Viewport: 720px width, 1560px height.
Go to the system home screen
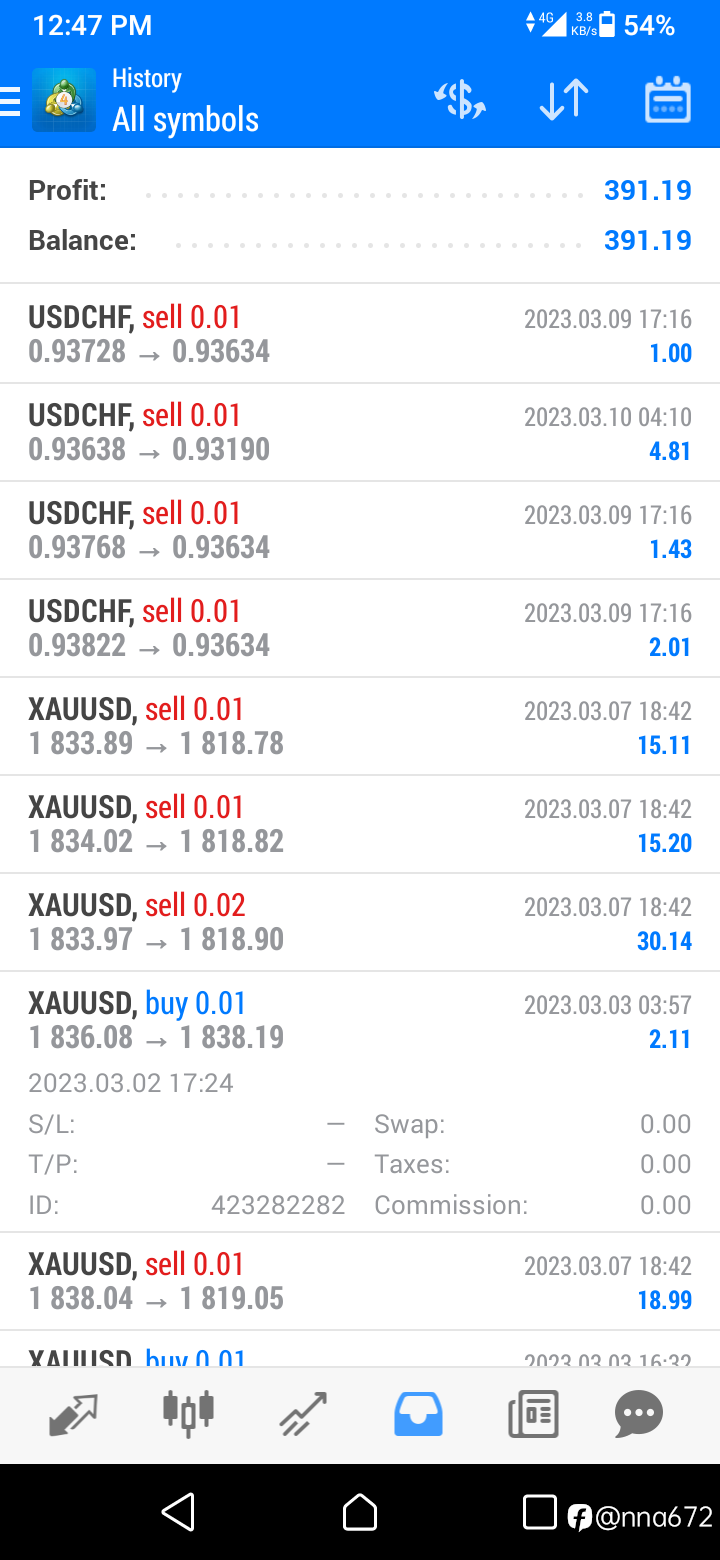coord(360,1512)
